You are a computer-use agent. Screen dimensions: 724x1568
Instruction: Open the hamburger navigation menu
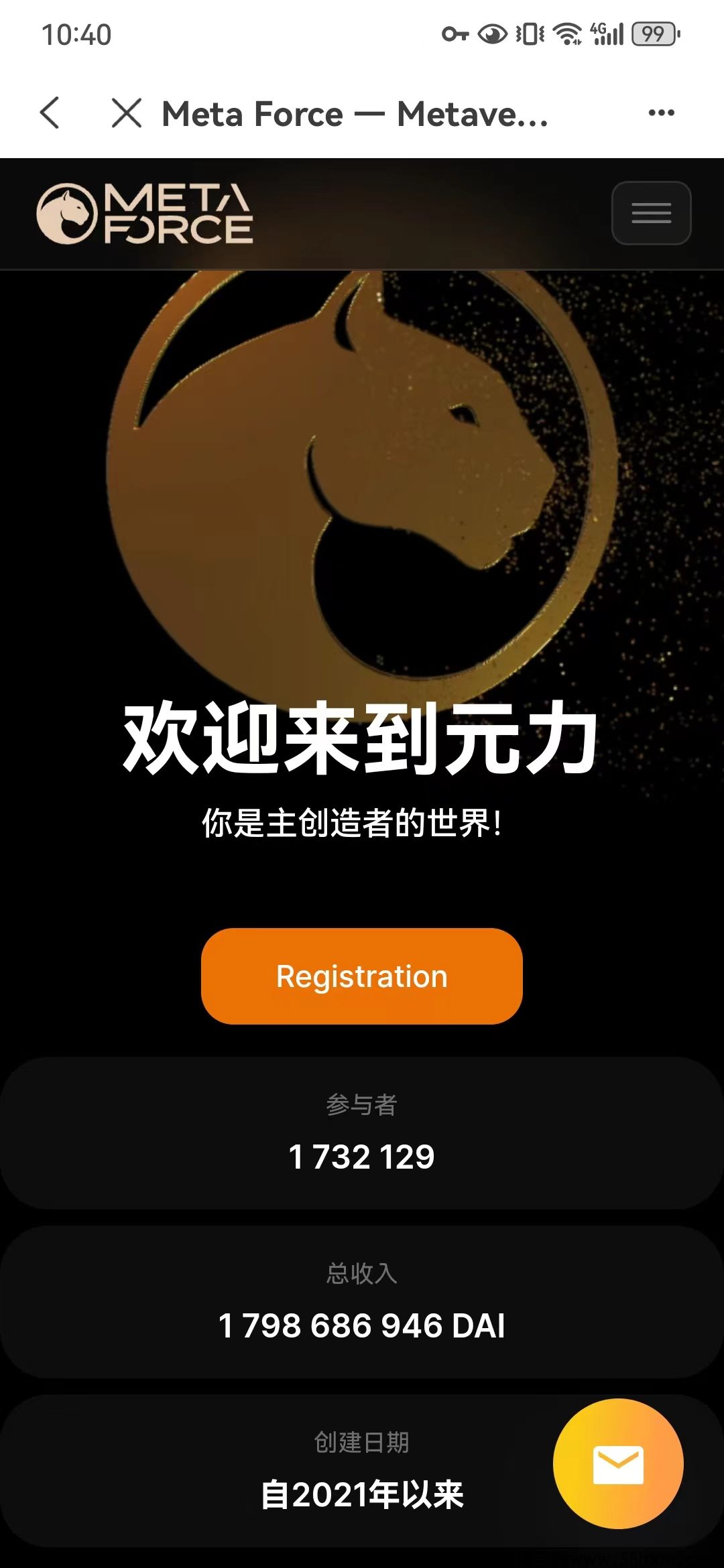pyautogui.click(x=651, y=213)
